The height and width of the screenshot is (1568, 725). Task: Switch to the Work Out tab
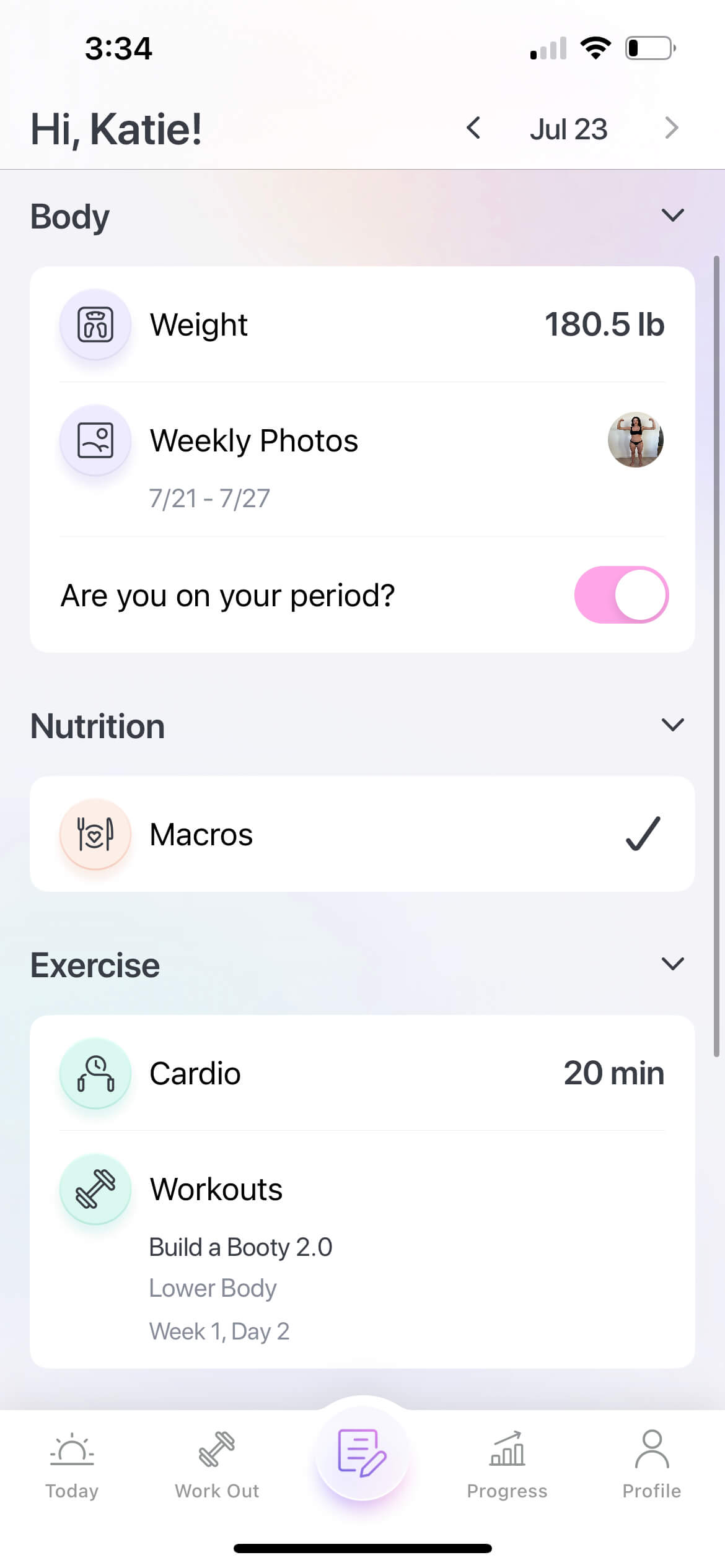pyautogui.click(x=217, y=1465)
